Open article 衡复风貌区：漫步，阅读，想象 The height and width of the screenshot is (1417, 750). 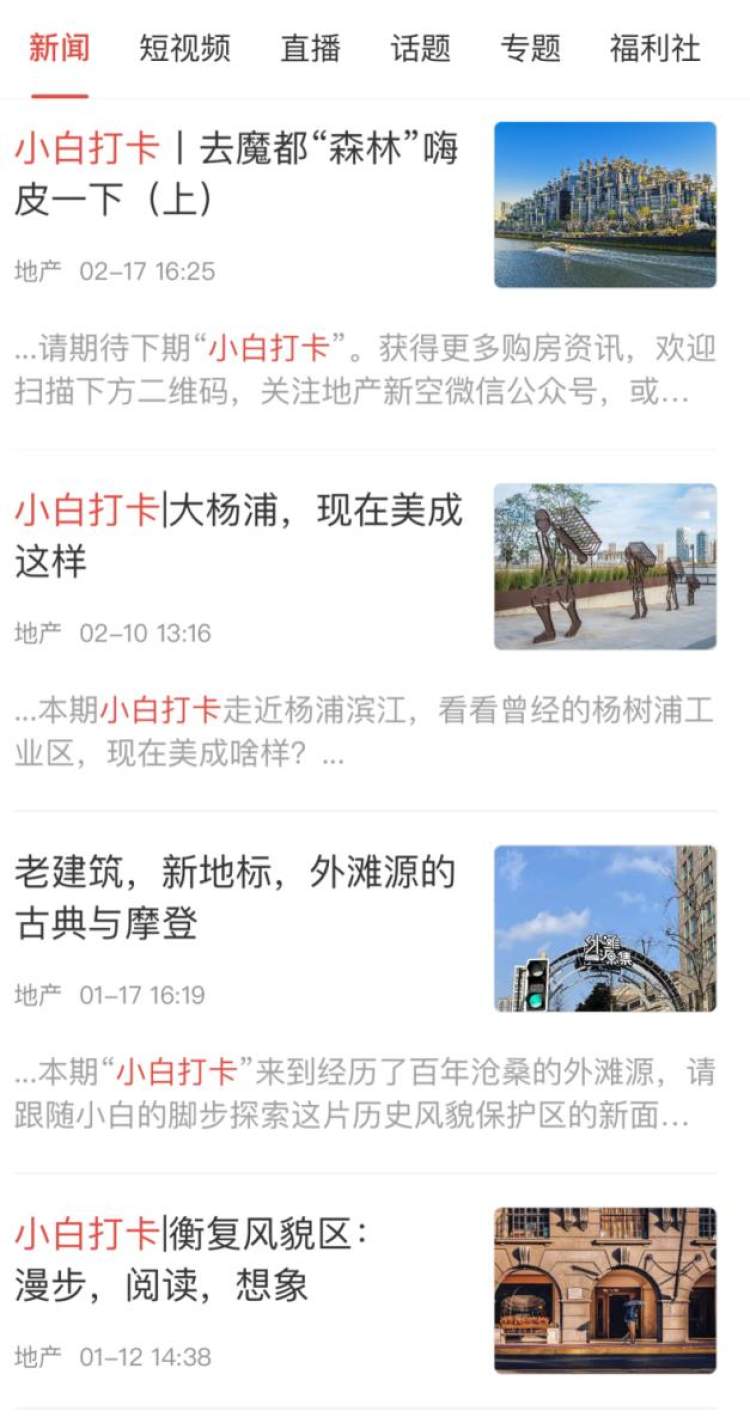(x=191, y=1260)
